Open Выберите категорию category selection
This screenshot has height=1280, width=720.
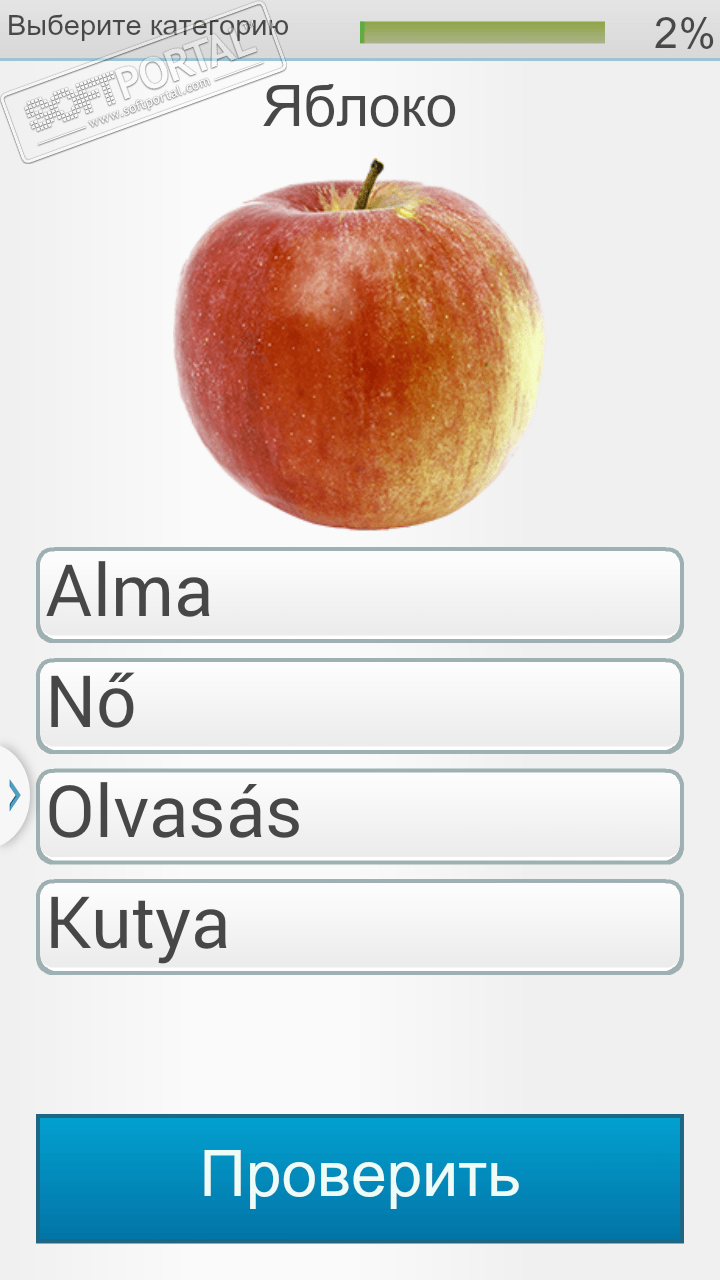pyautogui.click(x=148, y=26)
